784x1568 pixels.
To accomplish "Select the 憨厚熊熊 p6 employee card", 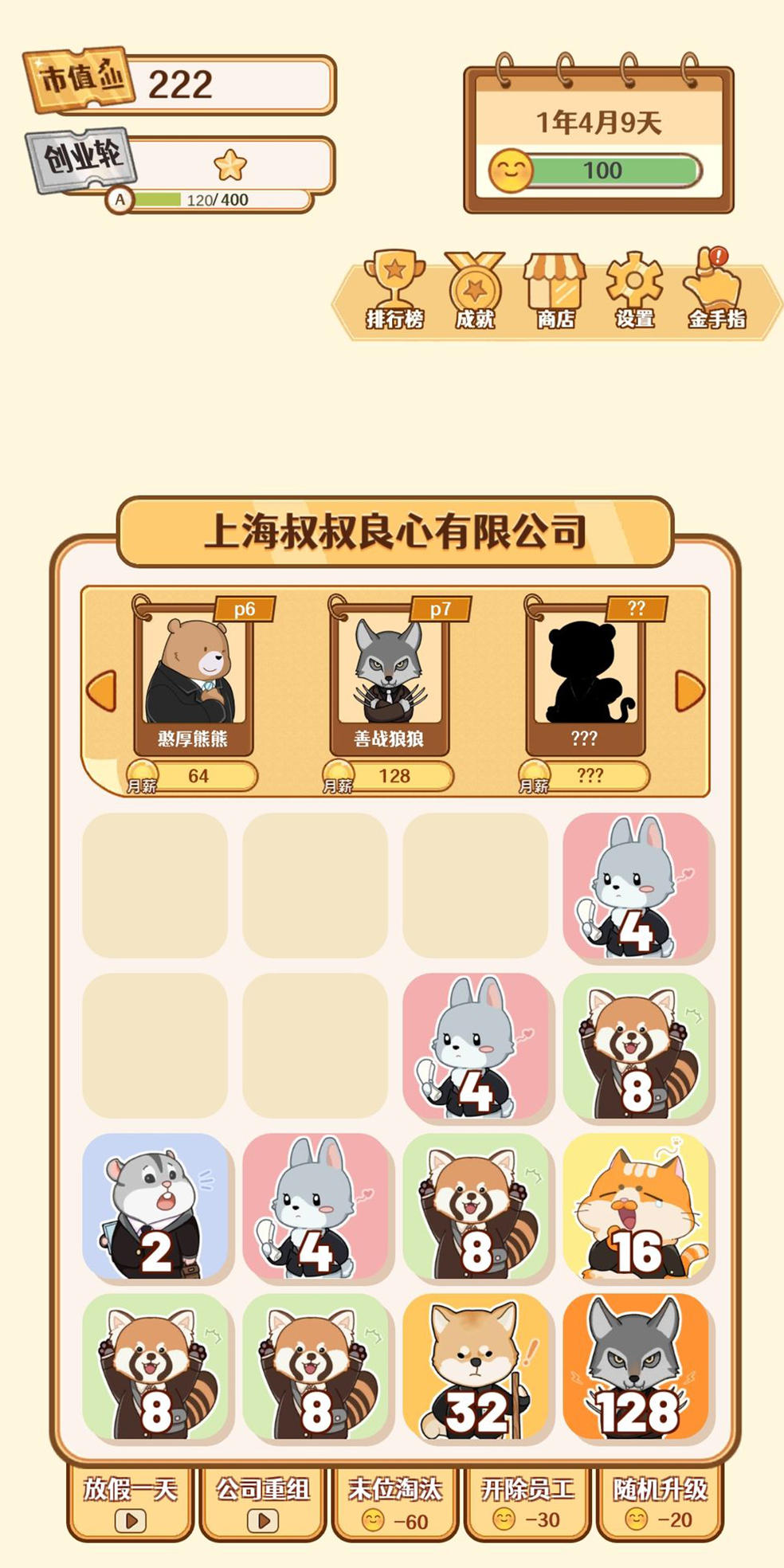I will pos(194,677).
